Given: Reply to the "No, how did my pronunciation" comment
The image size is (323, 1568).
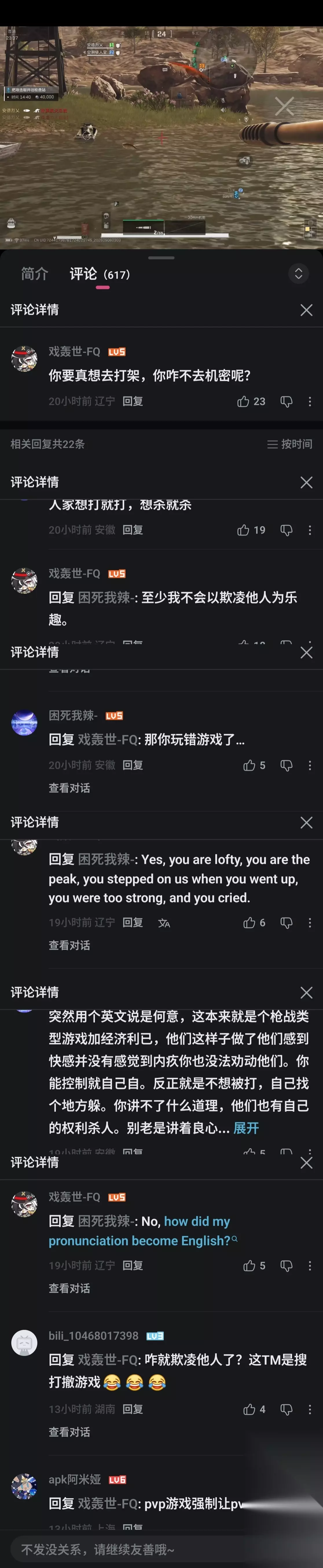Looking at the screenshot, I should click(133, 1265).
